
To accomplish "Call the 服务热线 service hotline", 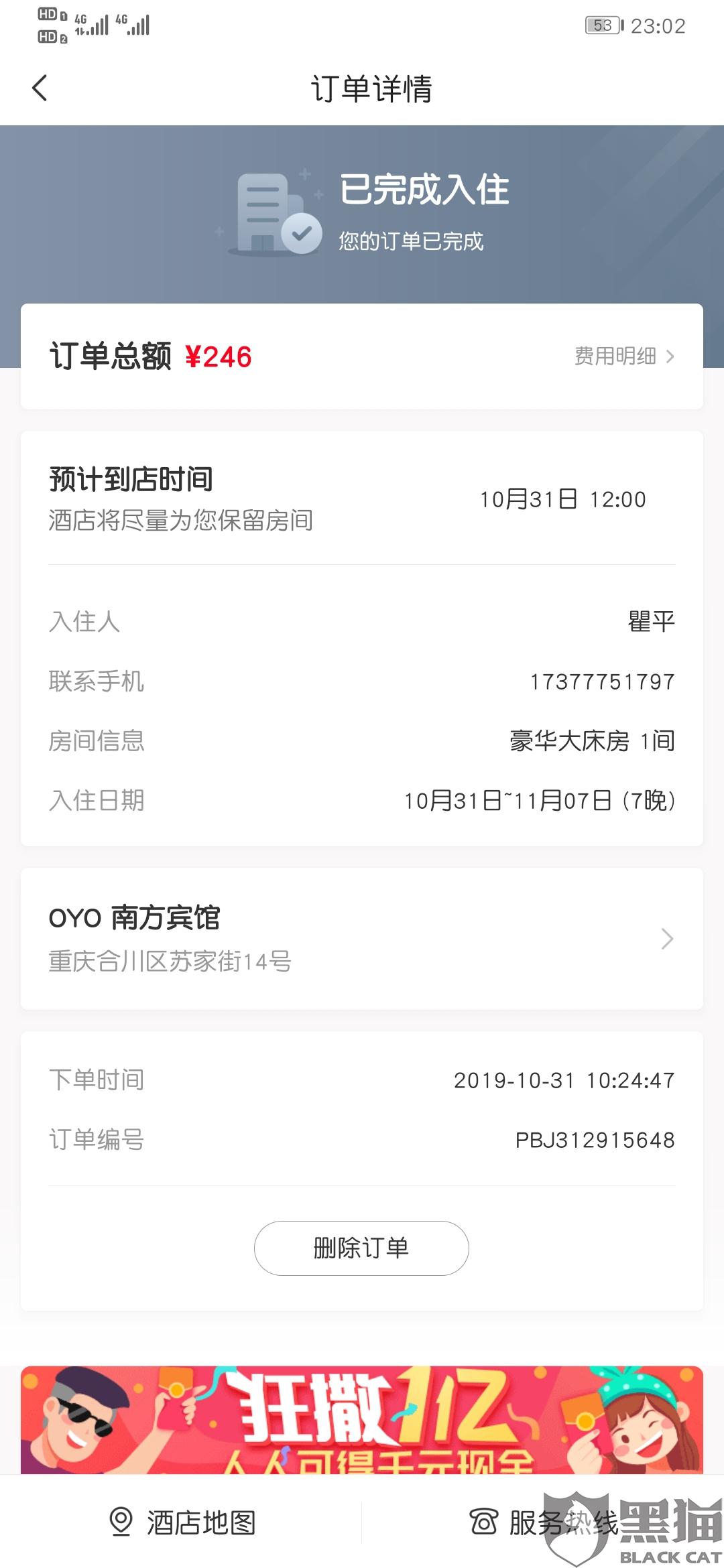I will [x=543, y=1522].
